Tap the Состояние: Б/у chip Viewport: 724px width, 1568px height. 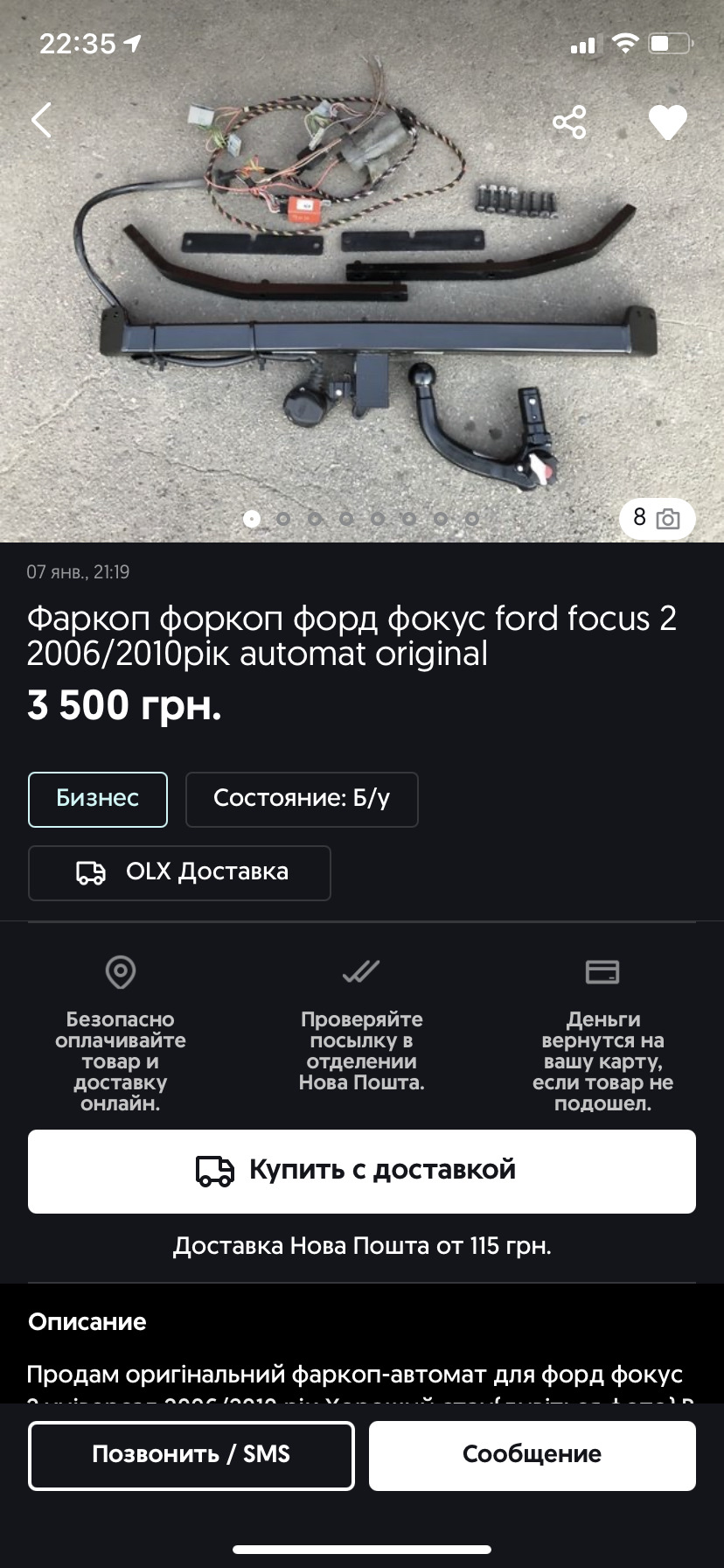[302, 799]
